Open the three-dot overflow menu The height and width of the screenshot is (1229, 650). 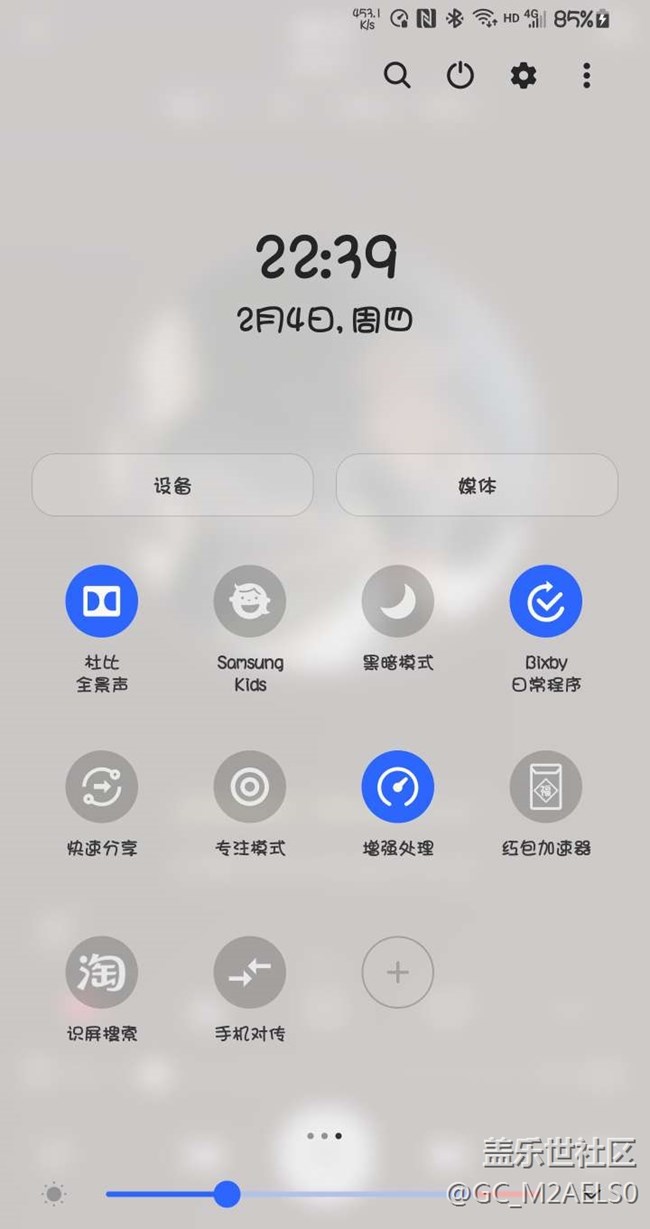point(587,76)
